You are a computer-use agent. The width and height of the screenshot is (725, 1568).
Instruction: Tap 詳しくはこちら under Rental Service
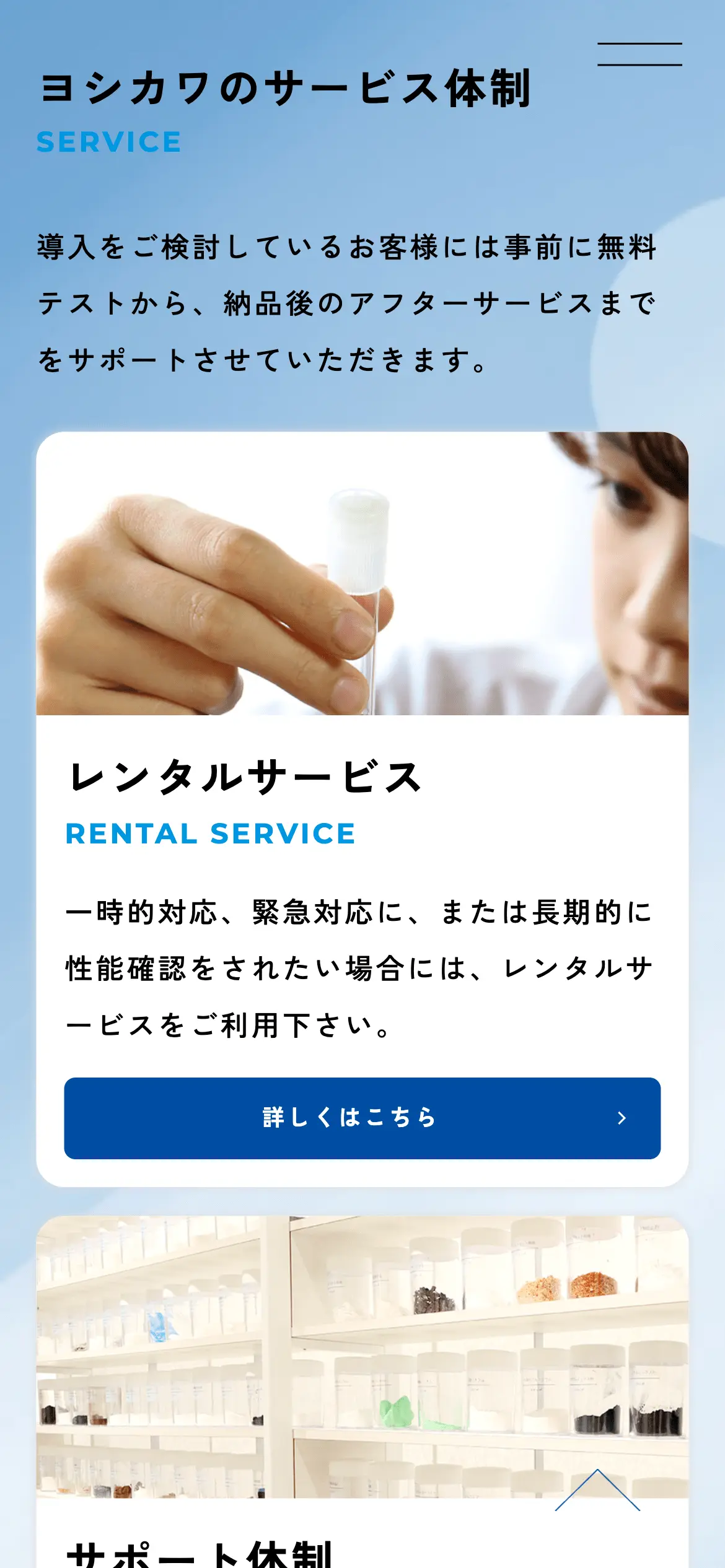click(x=362, y=1118)
